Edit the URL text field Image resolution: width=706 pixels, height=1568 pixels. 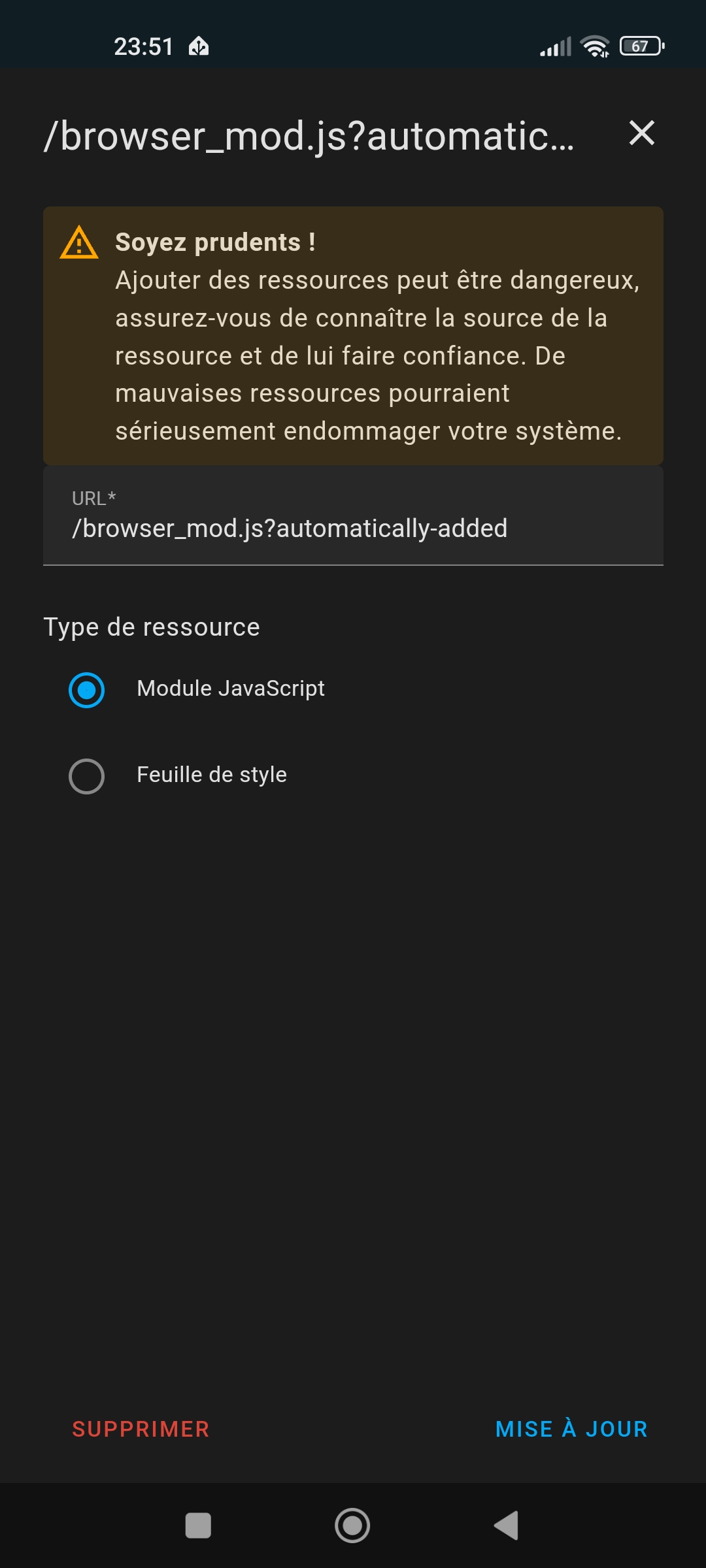tap(353, 515)
